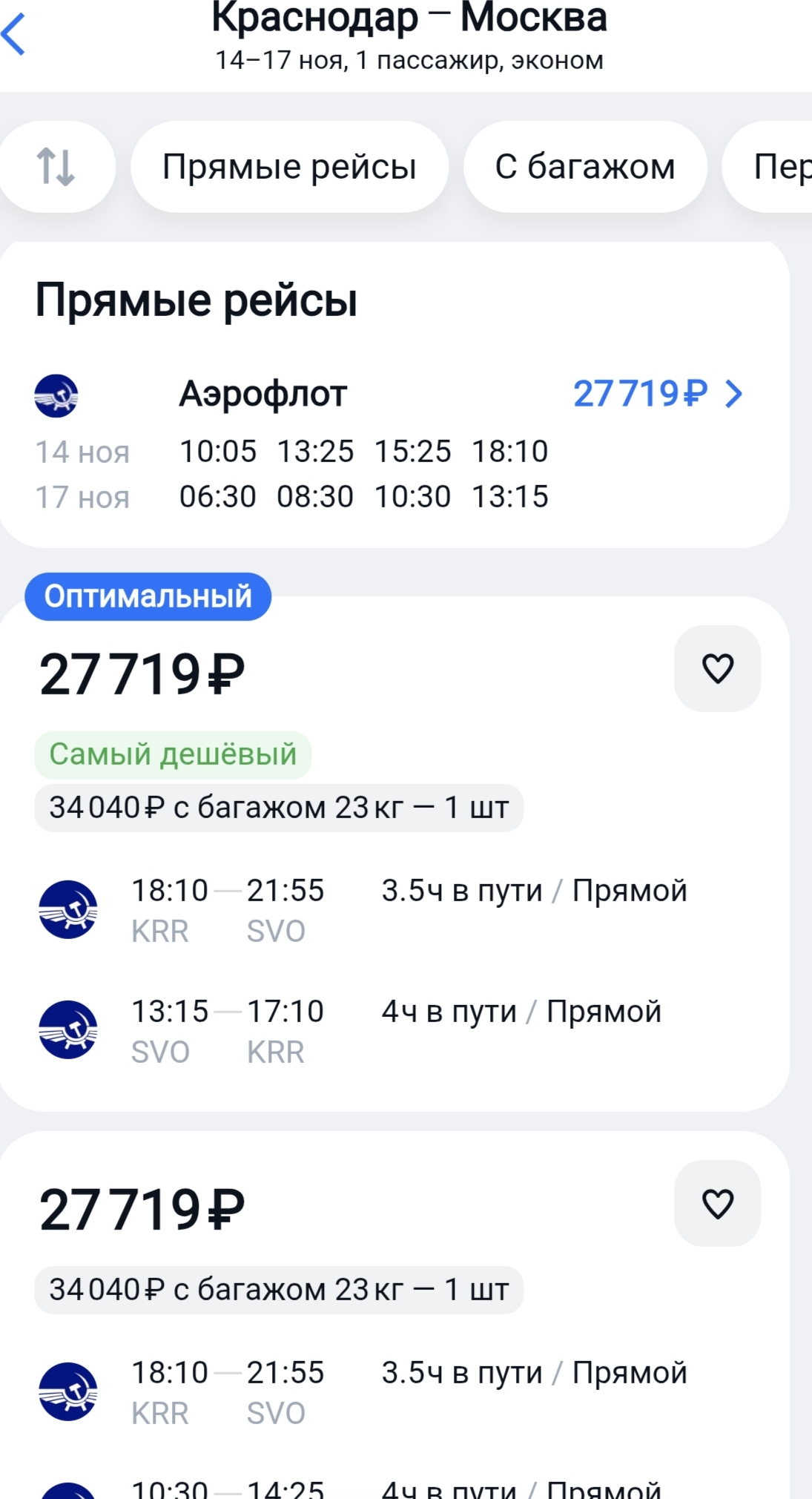Open the Оптимальный ticket card
Screen dimensions: 812x1499
(x=395, y=853)
